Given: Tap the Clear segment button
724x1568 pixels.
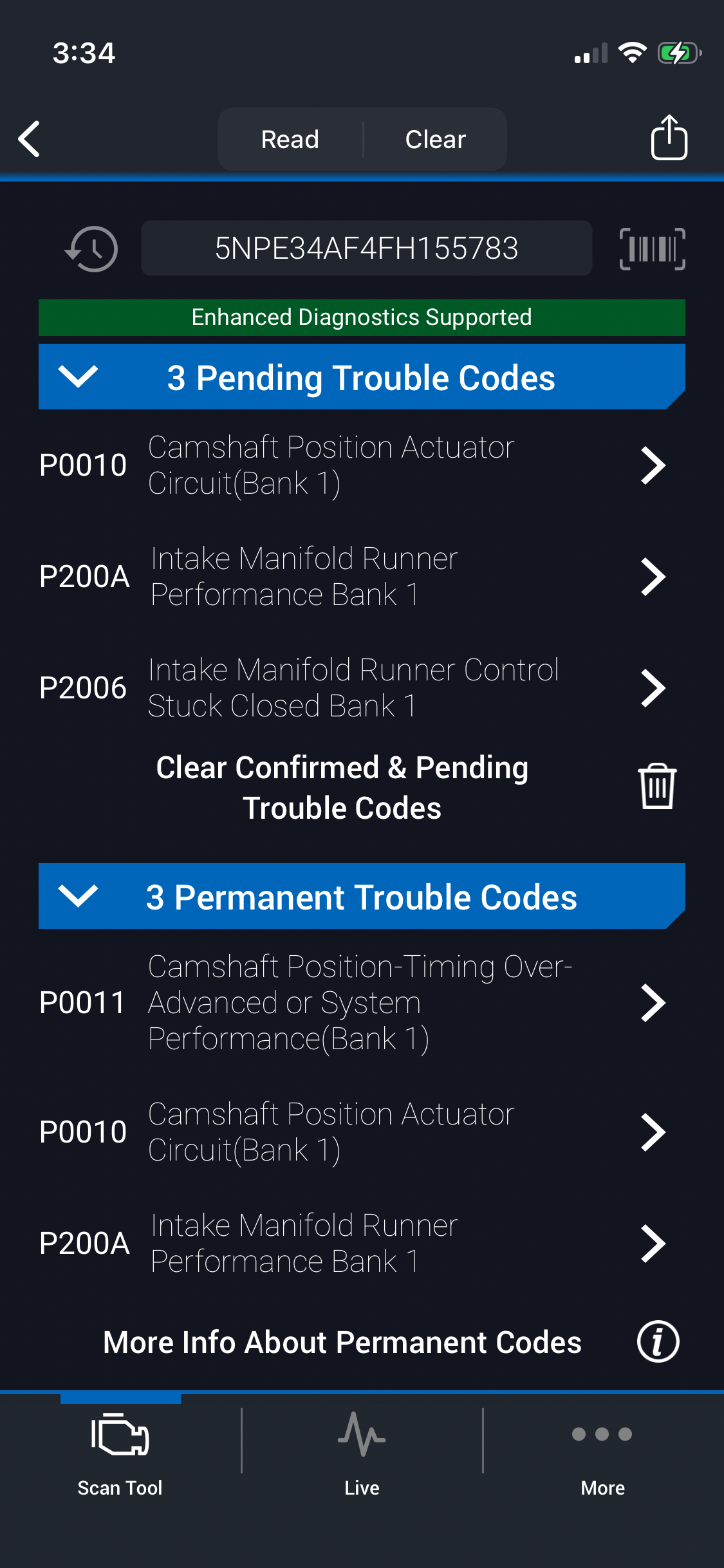Looking at the screenshot, I should (x=435, y=139).
